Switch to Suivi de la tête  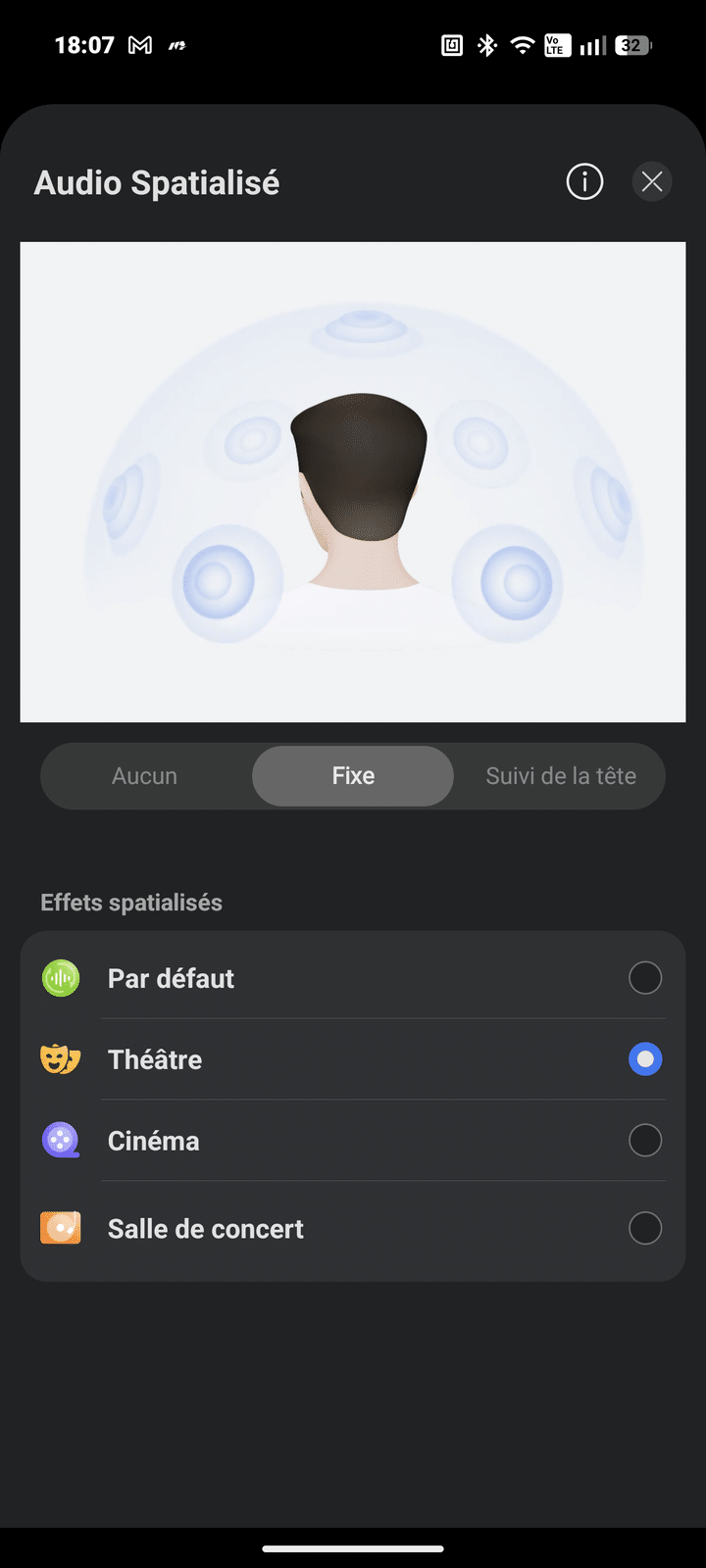coord(561,776)
